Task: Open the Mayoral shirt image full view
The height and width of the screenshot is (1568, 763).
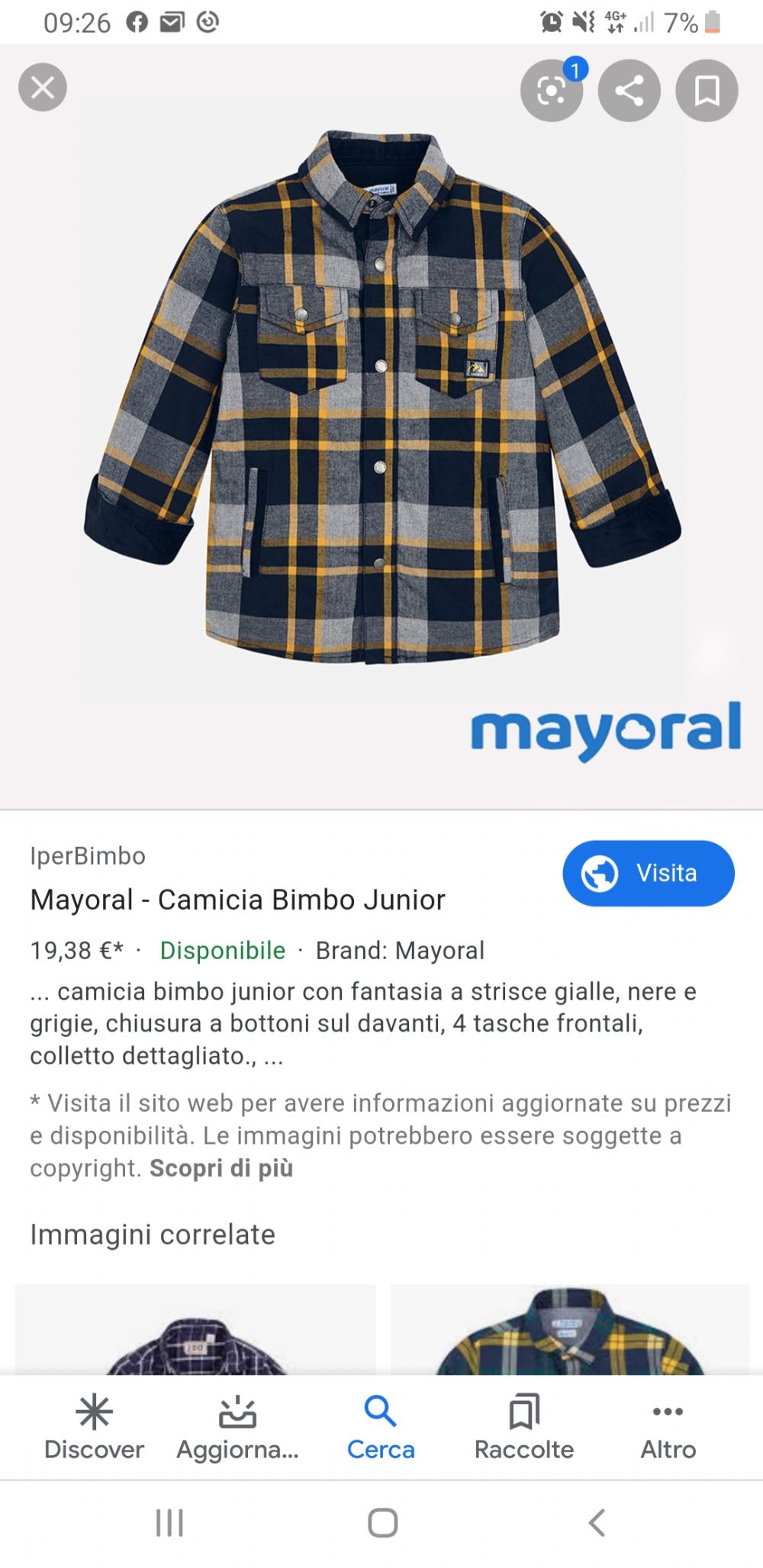Action: 381,427
